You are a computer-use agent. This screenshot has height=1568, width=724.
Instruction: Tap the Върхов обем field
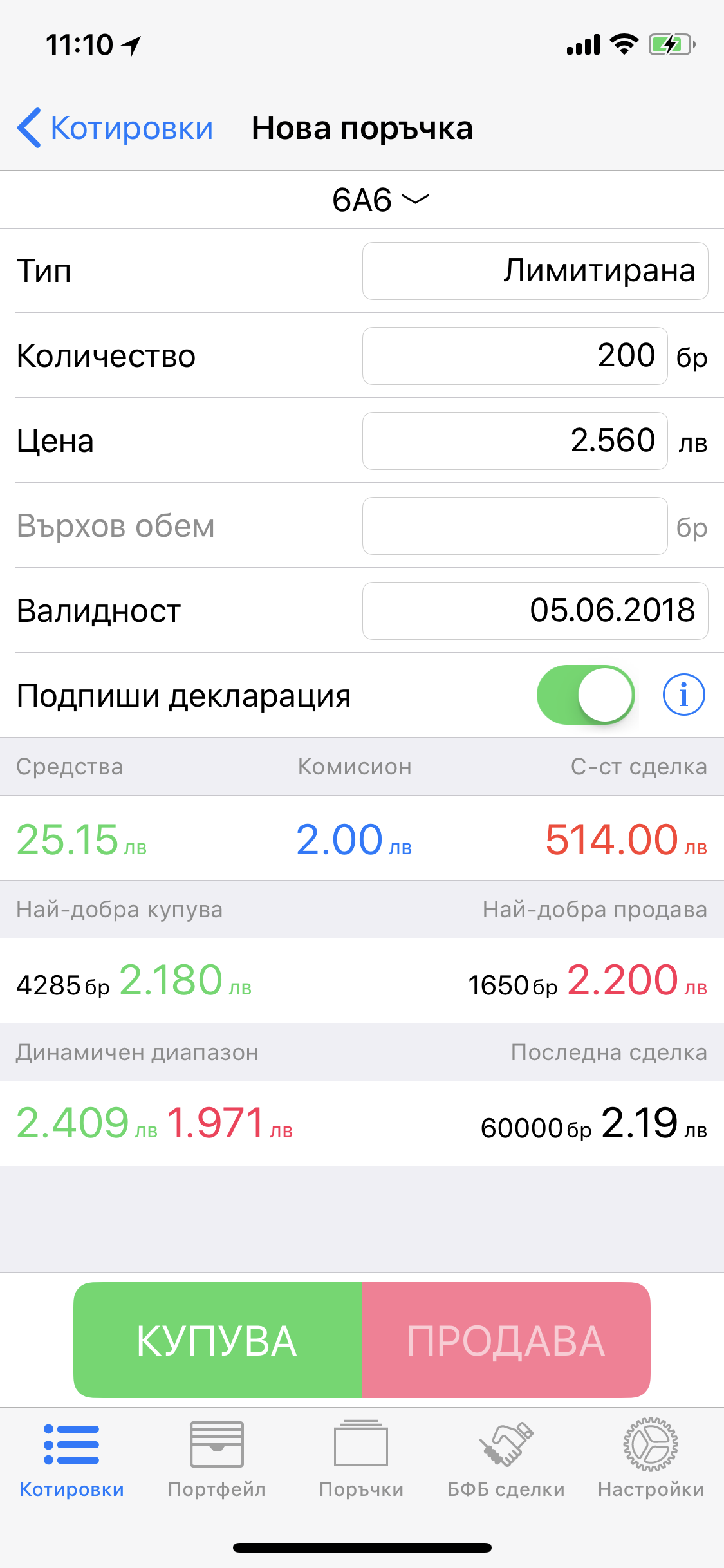coord(514,526)
